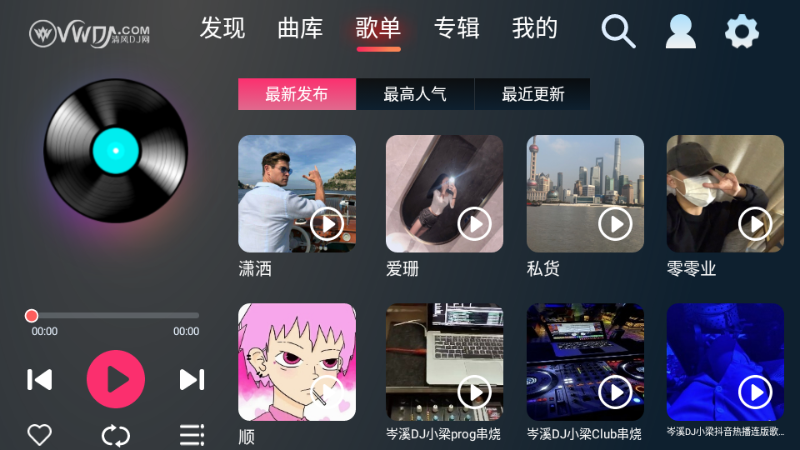Viewport: 800px width, 450px height.
Task: Go back to the previous track
Action: tap(39, 379)
